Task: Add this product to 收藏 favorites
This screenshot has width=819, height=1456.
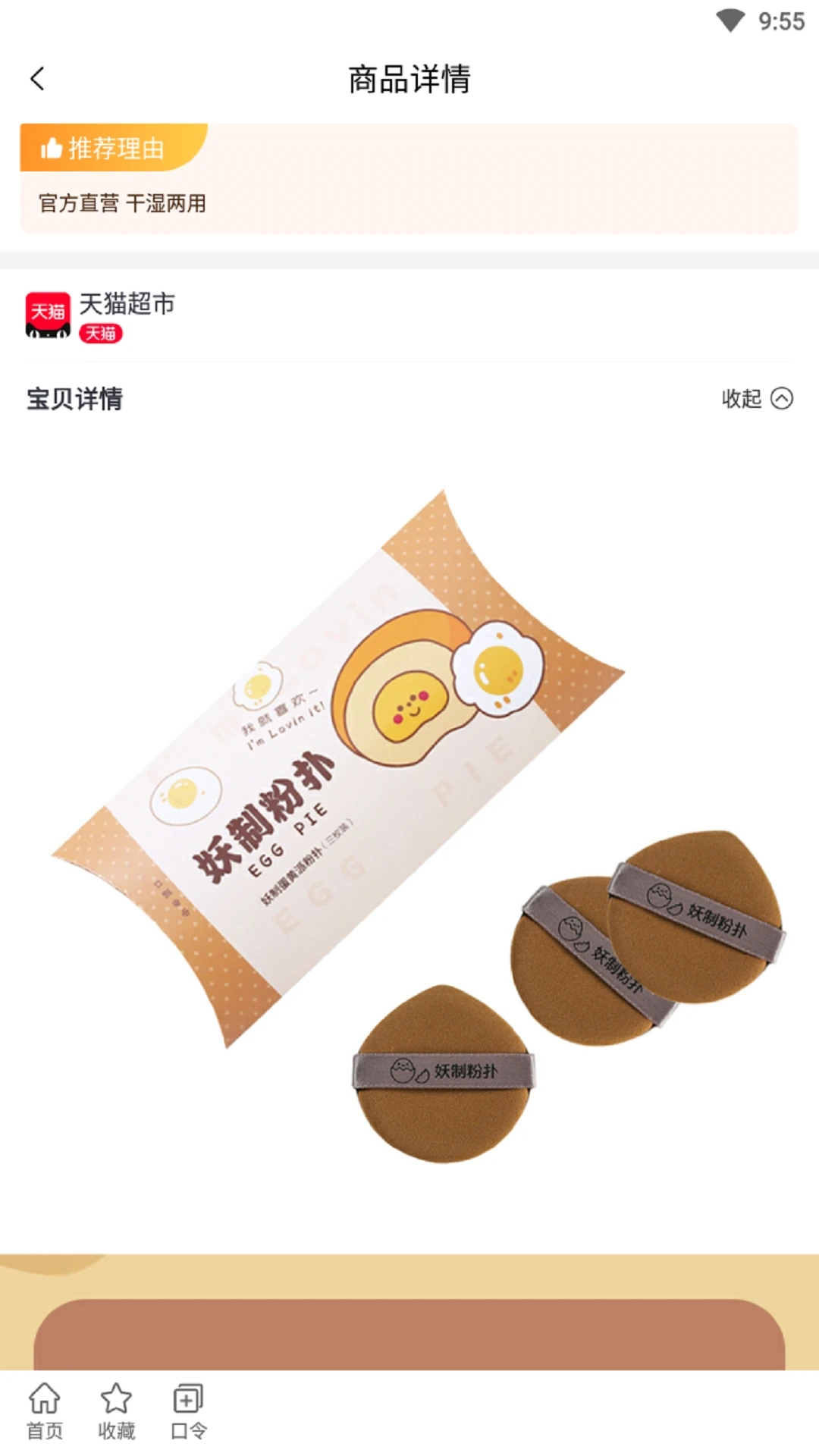Action: click(x=116, y=1410)
